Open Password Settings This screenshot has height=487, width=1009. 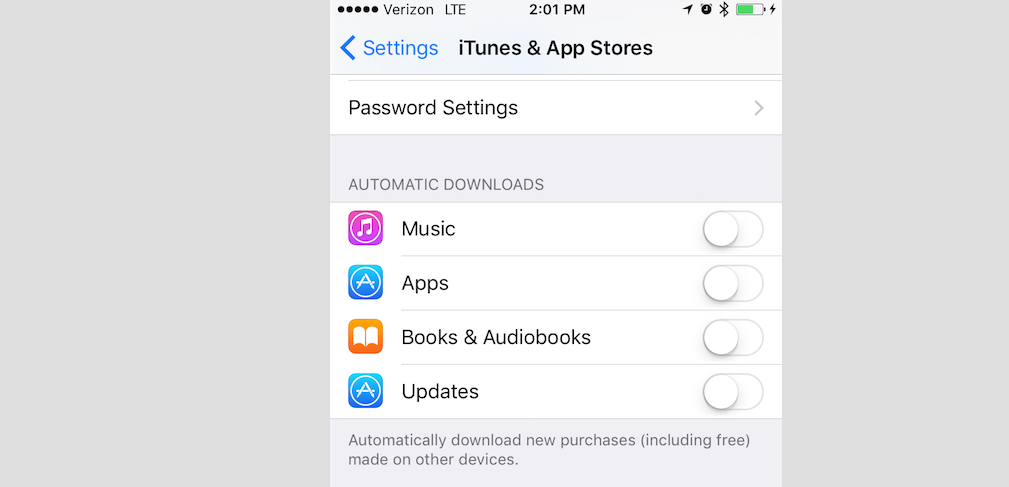tap(555, 108)
